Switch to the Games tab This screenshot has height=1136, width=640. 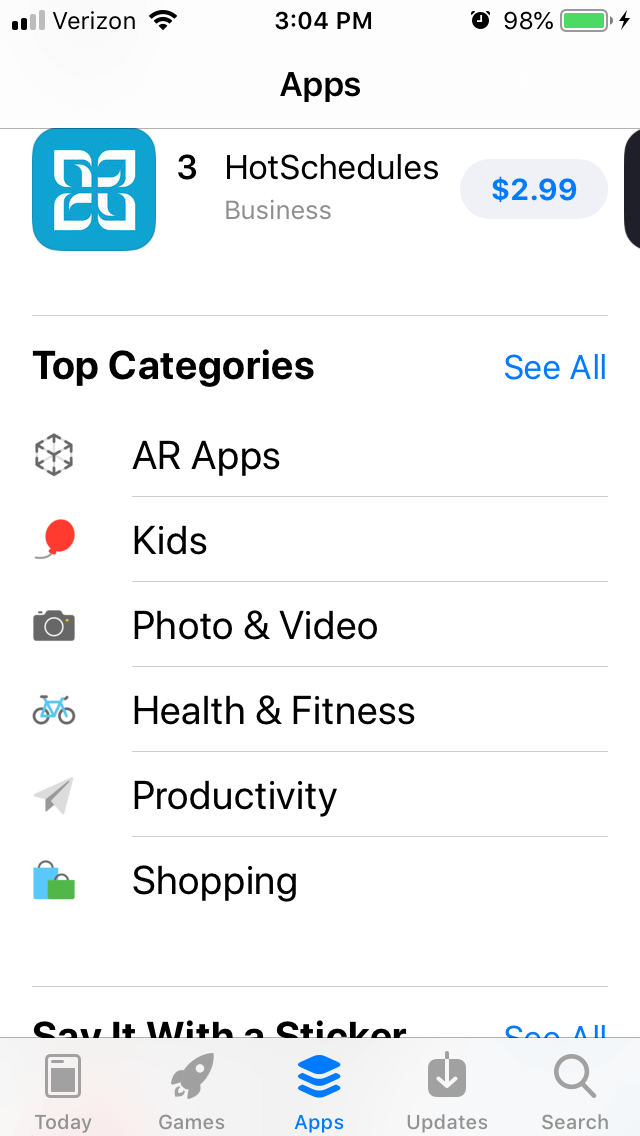tap(191, 1093)
